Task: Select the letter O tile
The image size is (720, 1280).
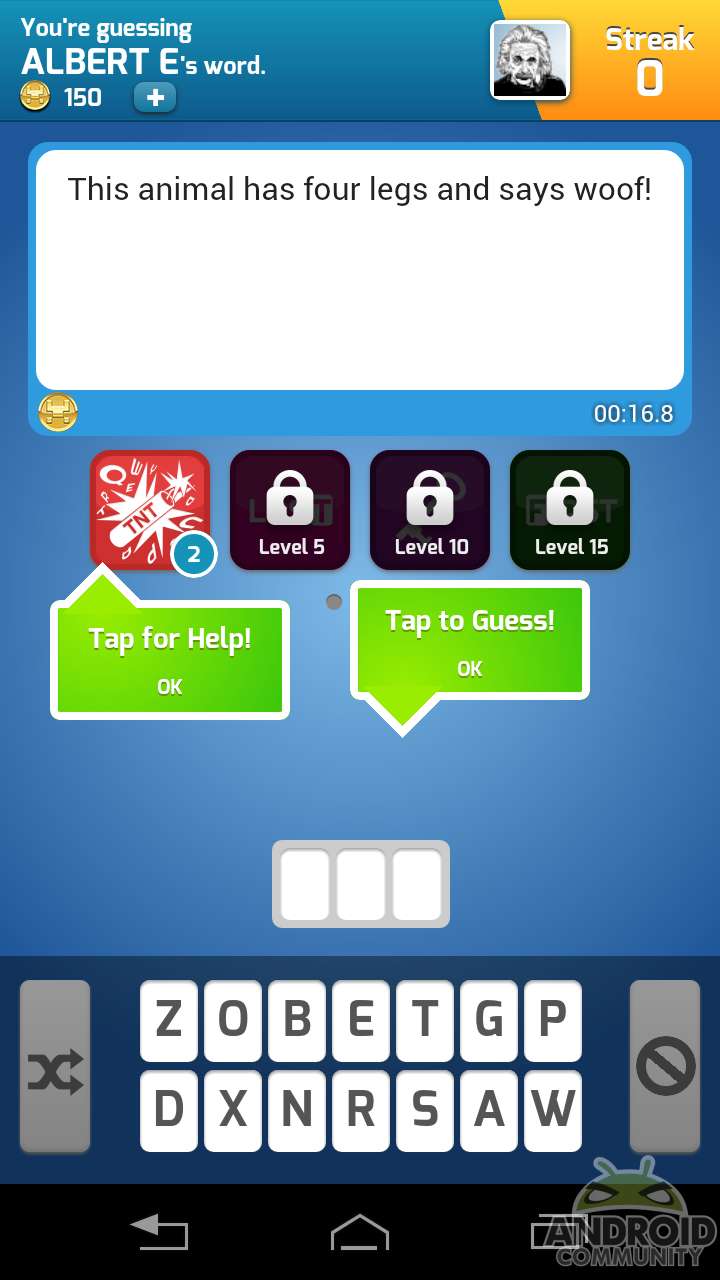Action: click(234, 1020)
